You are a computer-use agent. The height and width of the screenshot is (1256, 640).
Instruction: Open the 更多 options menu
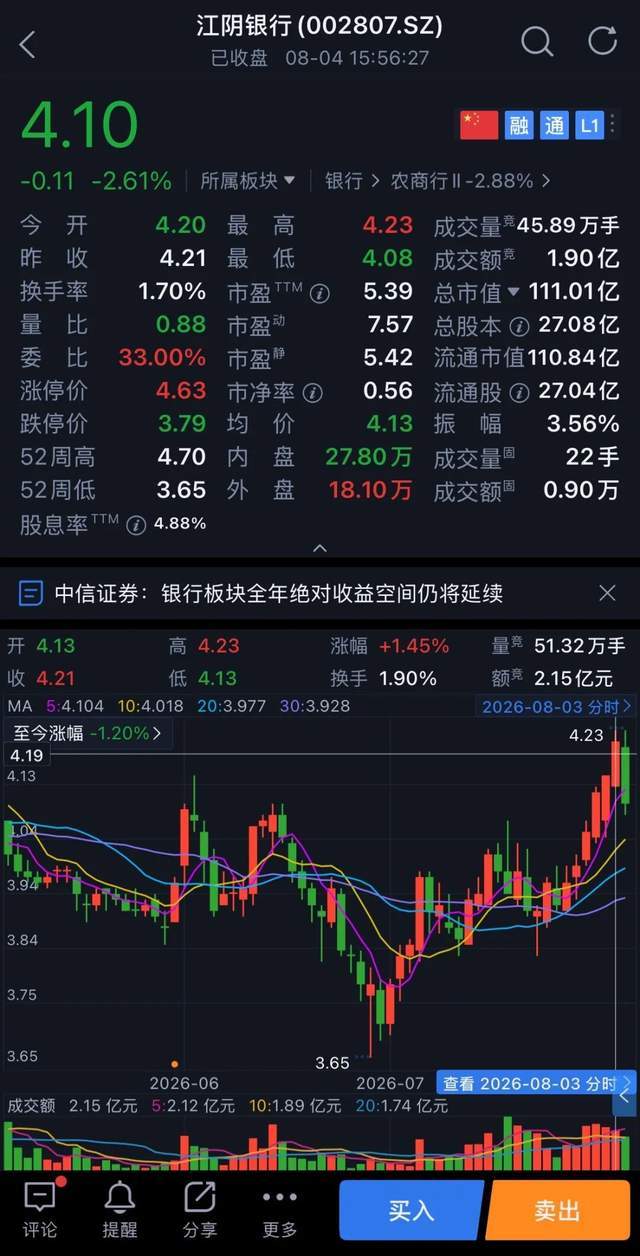click(x=280, y=1209)
